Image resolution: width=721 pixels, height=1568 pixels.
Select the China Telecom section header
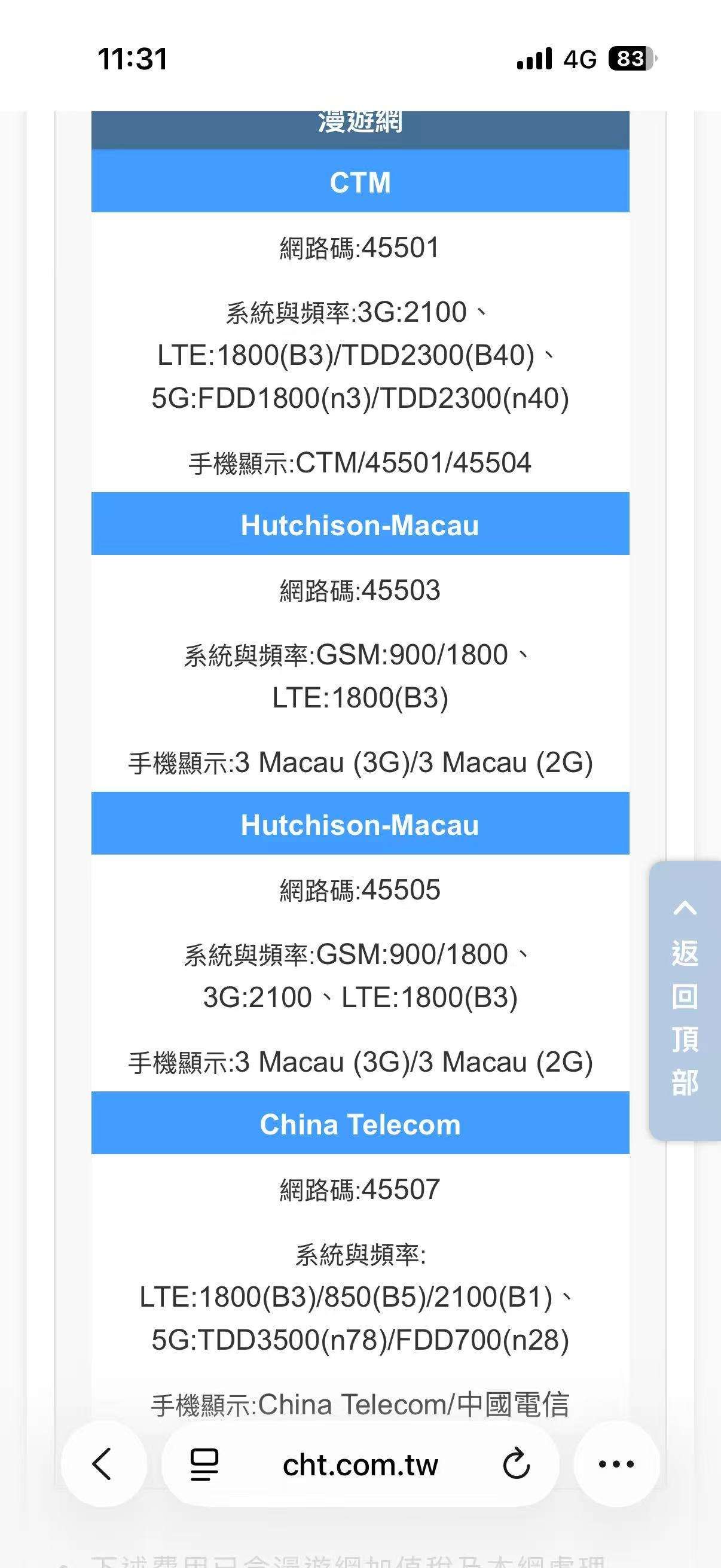coord(360,1124)
